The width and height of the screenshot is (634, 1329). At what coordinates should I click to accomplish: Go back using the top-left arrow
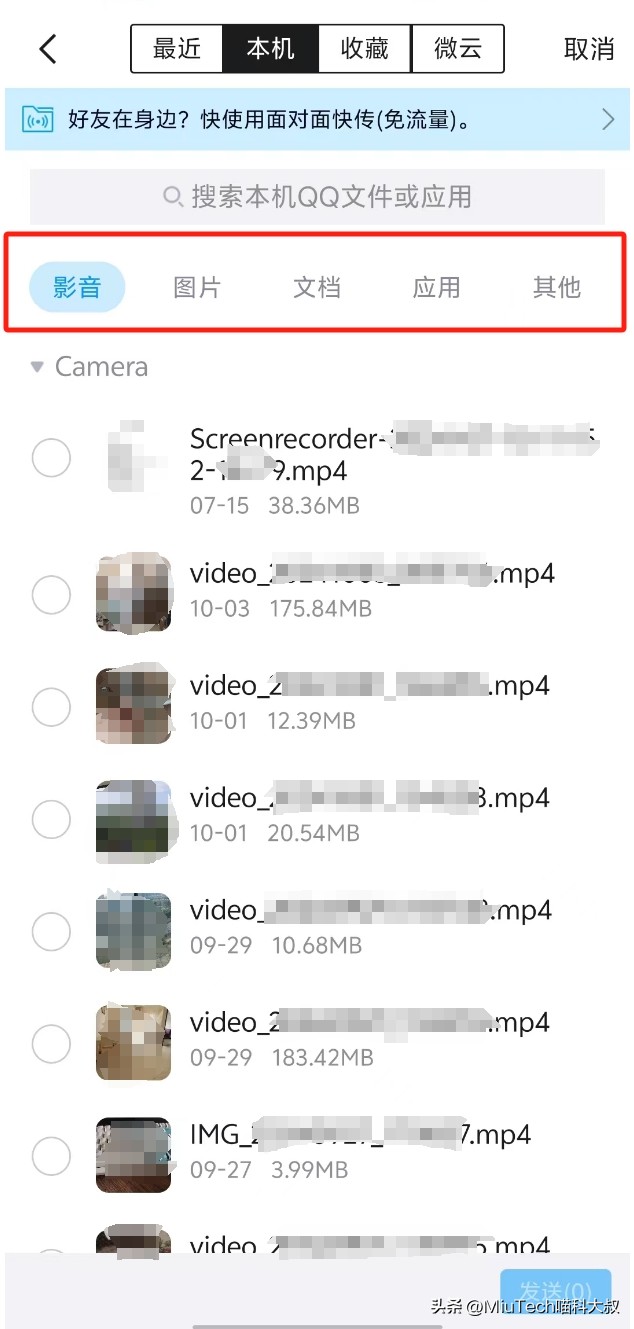coord(48,48)
